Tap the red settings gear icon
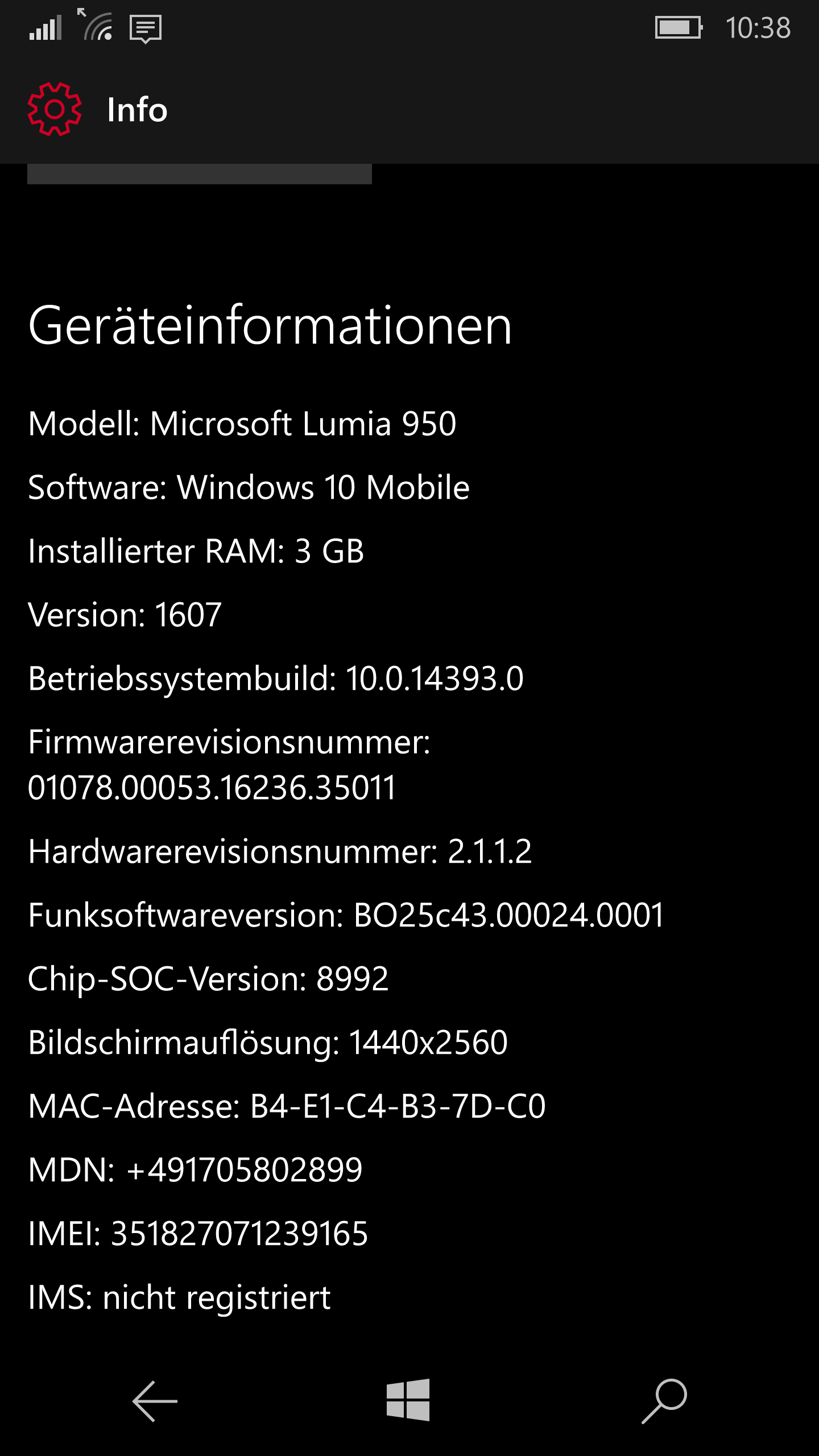The image size is (819, 1456). [55, 109]
